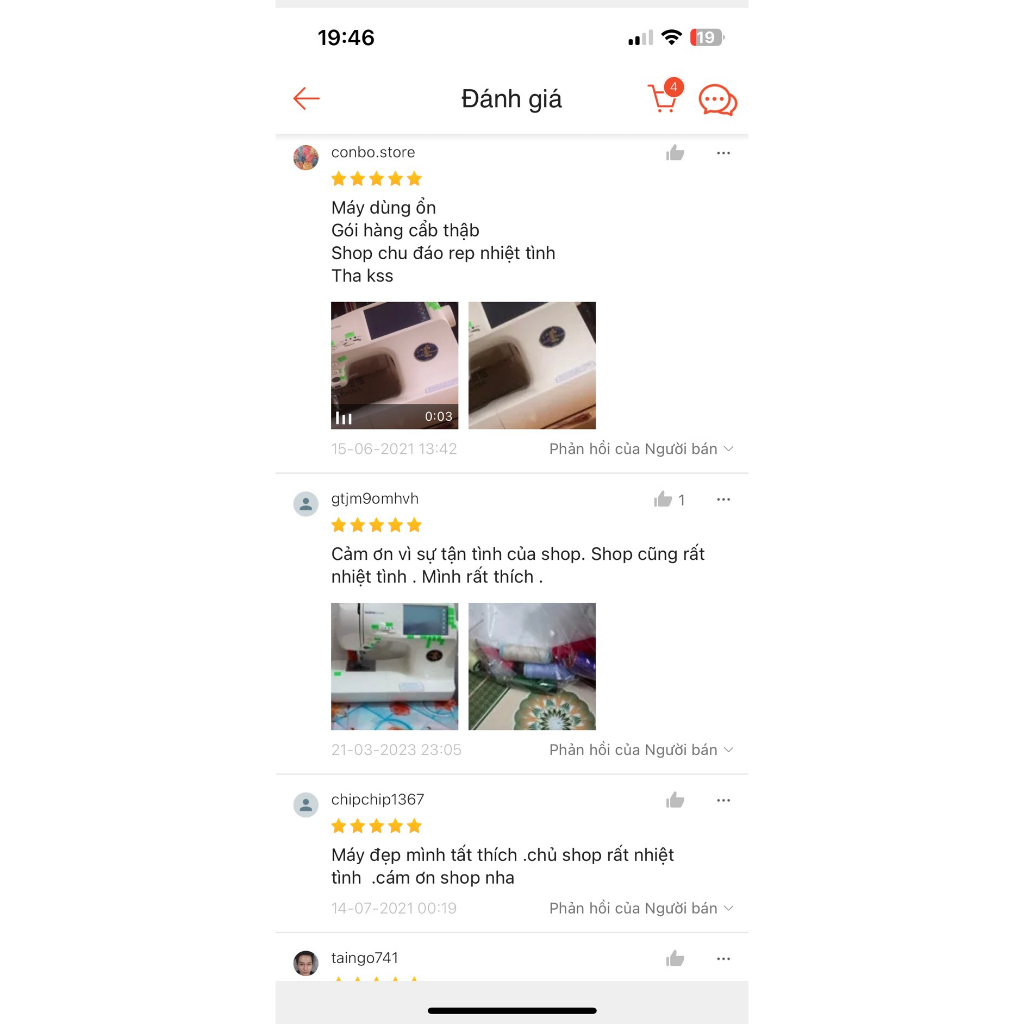Viewport: 1024px width, 1024px height.
Task: Expand seller reply under conbo.store's review
Action: 641,449
